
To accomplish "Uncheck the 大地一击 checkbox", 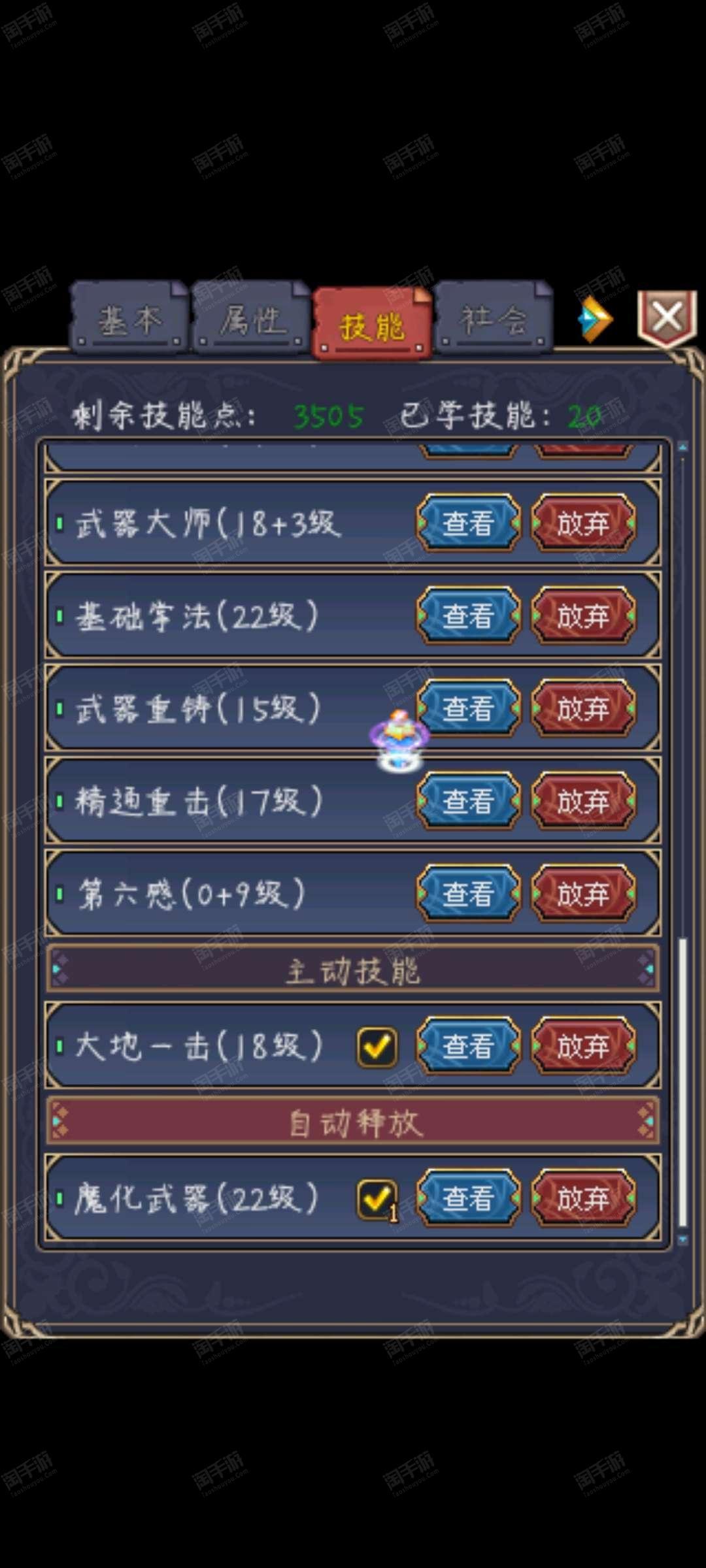I will point(377,1047).
